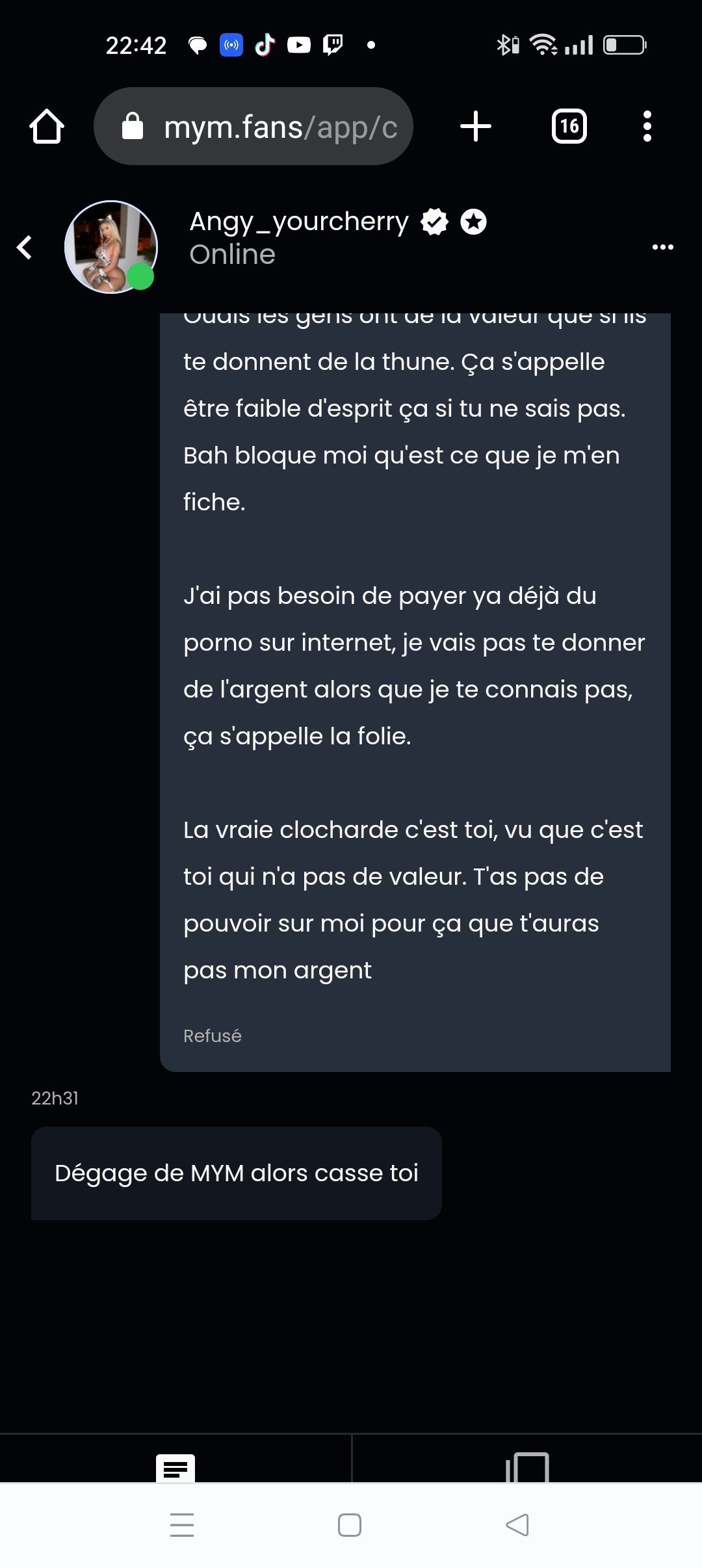Image resolution: width=702 pixels, height=1568 pixels.
Task: Tap the mym.fans address bar
Action: click(x=253, y=126)
